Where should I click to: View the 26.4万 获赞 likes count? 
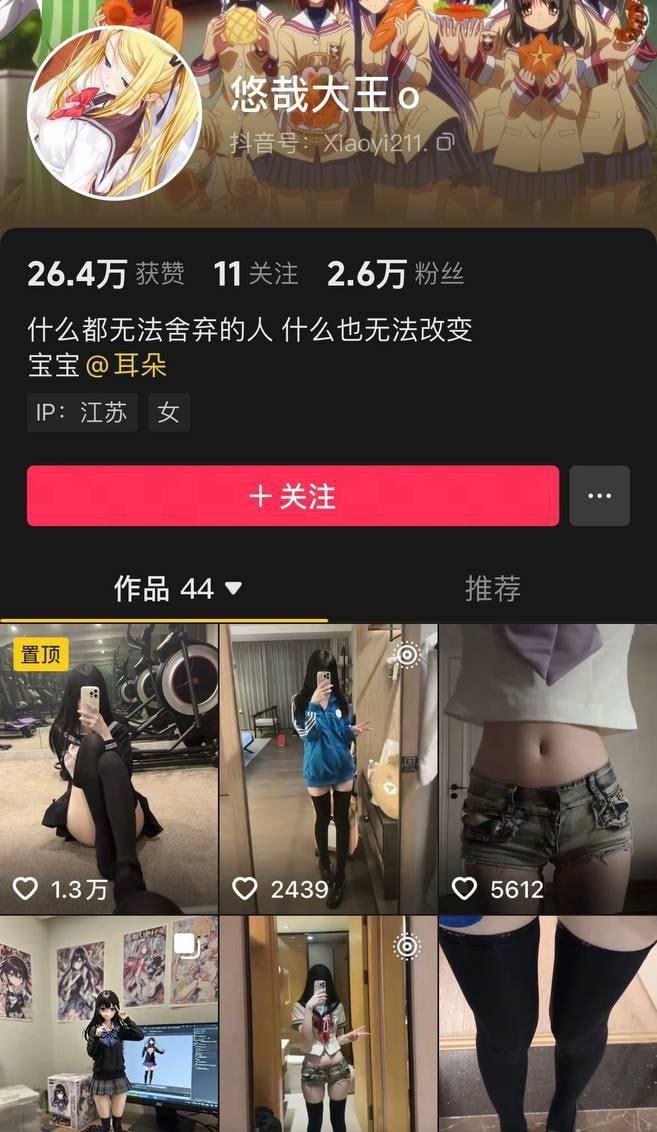105,274
